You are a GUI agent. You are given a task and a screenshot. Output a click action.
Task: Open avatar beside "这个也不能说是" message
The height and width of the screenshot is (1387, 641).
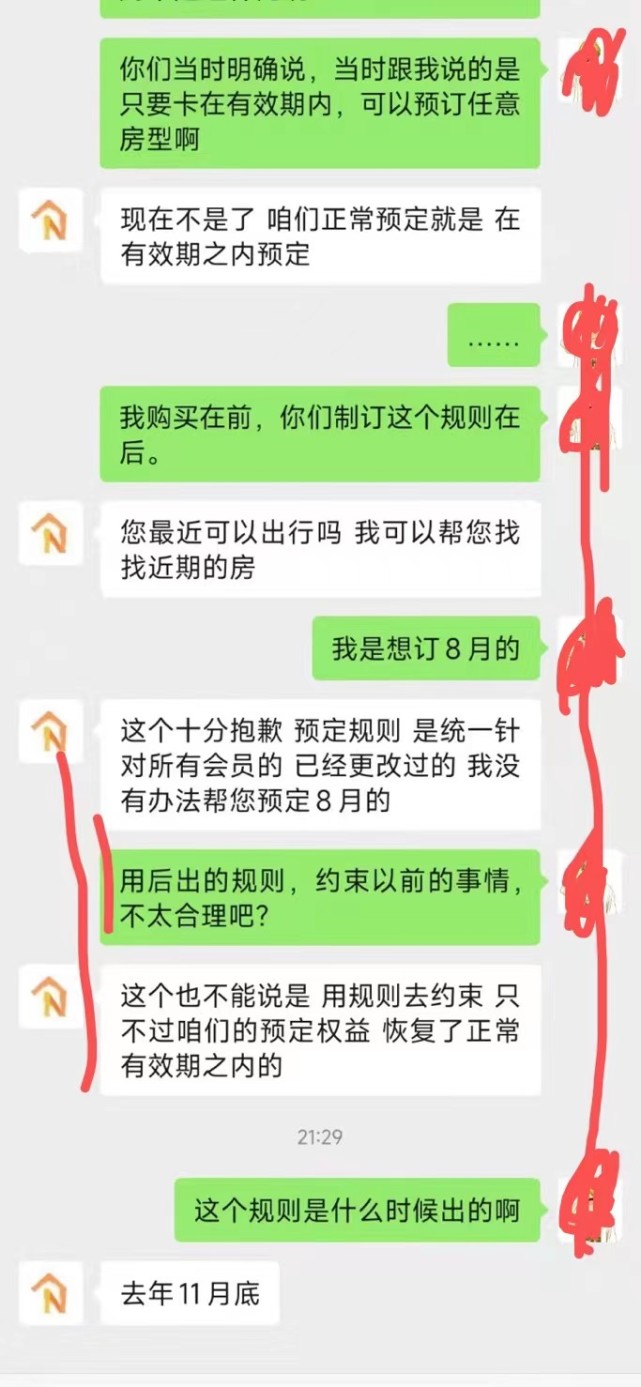point(50,996)
